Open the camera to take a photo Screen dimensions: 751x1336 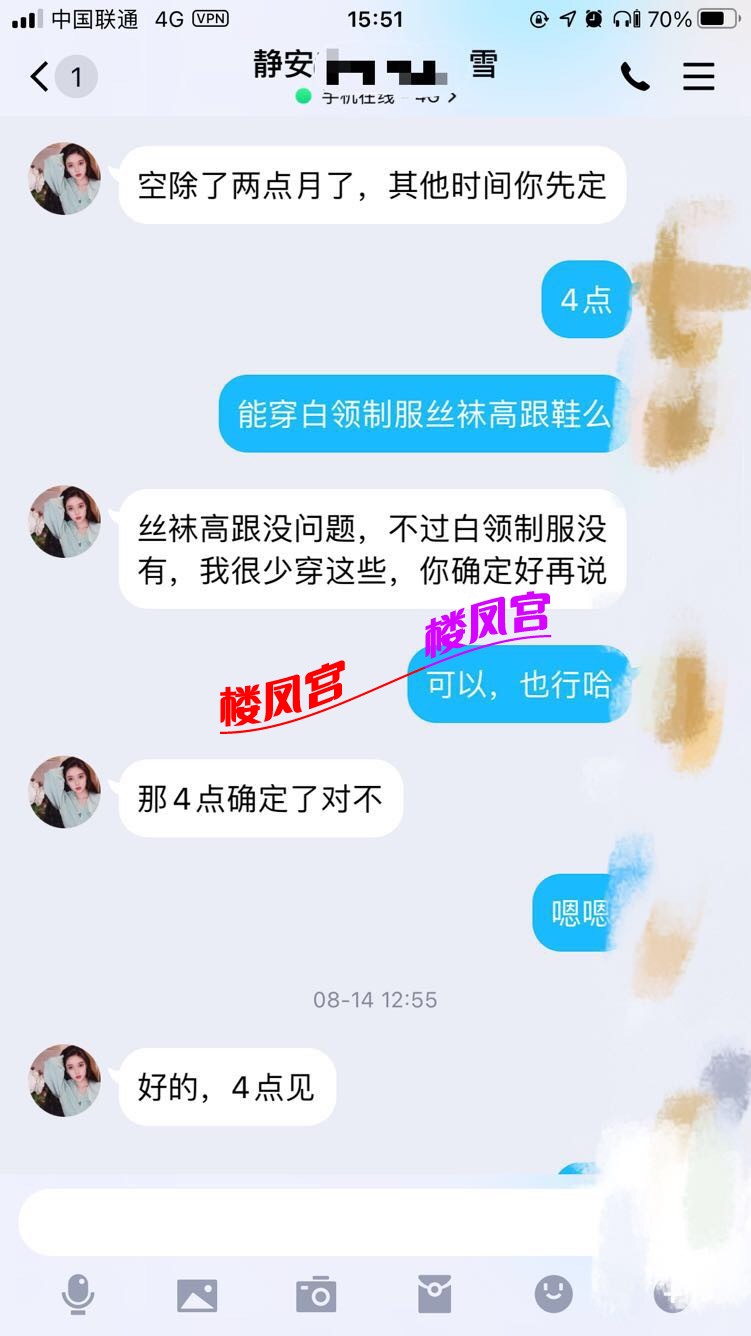(316, 1295)
